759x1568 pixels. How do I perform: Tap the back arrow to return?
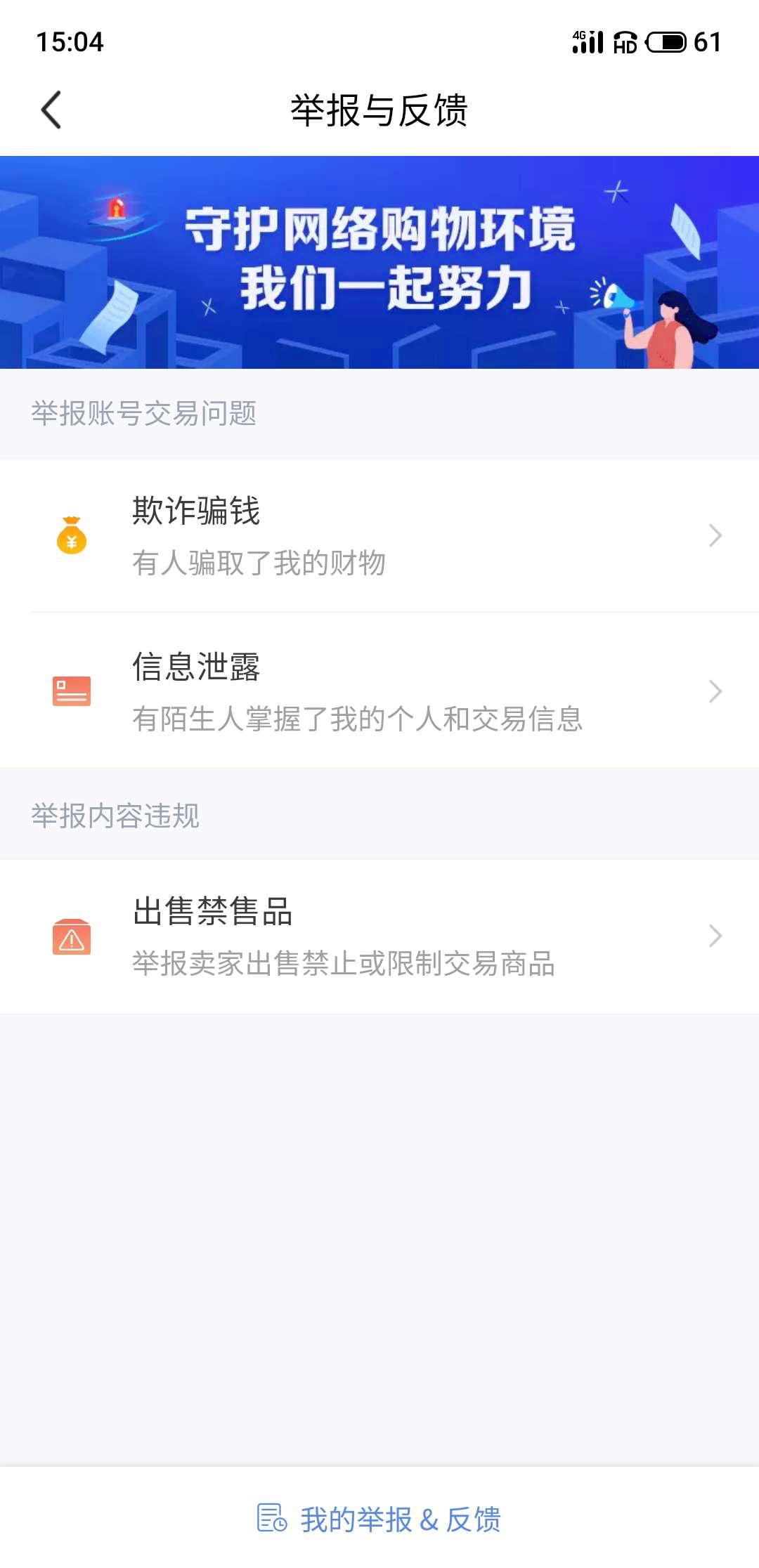point(51,110)
